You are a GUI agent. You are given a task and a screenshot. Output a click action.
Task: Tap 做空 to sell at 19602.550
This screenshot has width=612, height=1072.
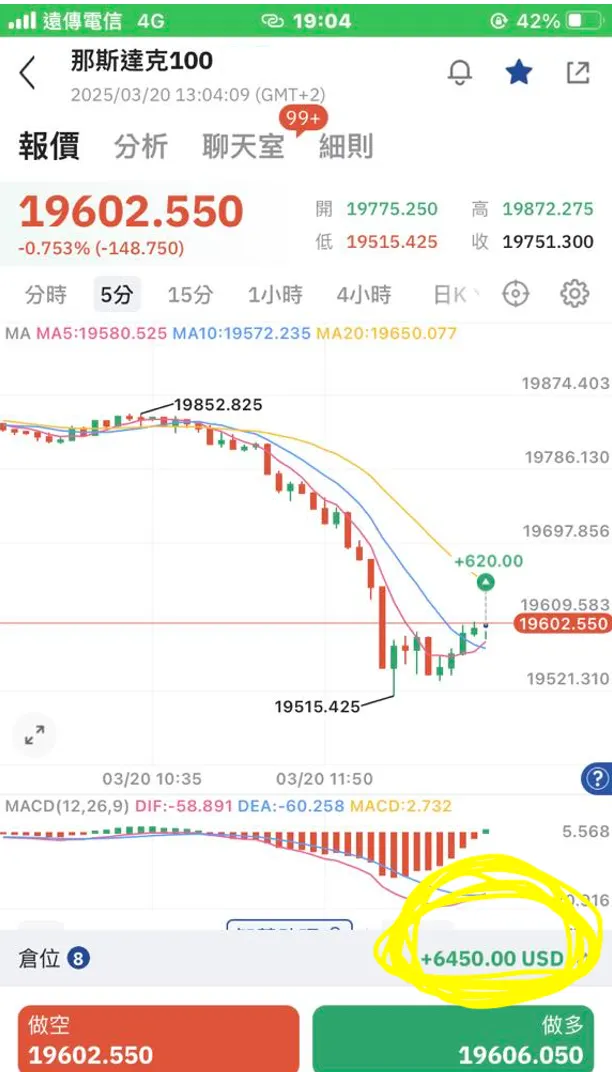coord(158,1040)
